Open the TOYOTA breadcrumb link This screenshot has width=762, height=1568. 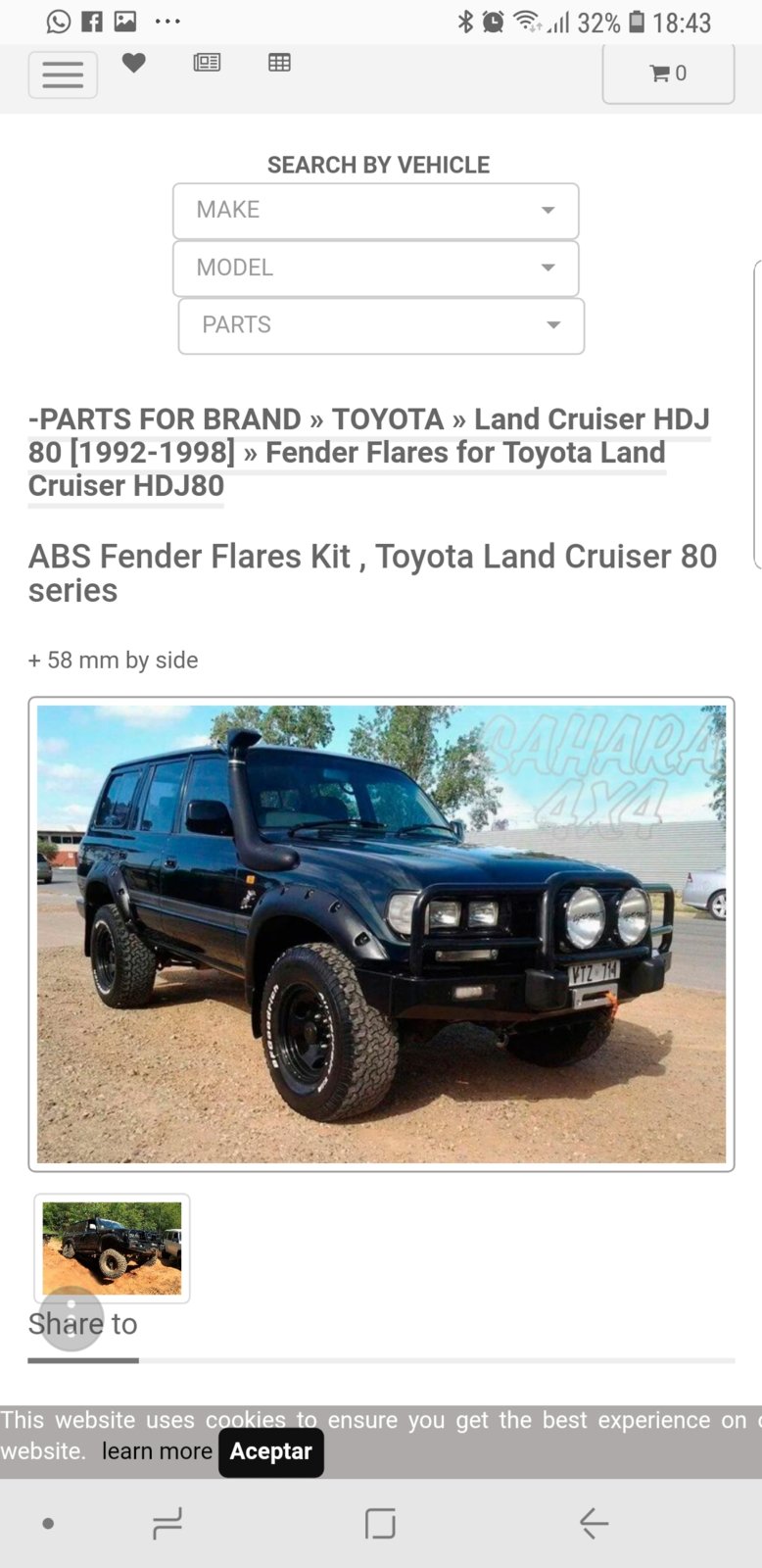point(388,419)
